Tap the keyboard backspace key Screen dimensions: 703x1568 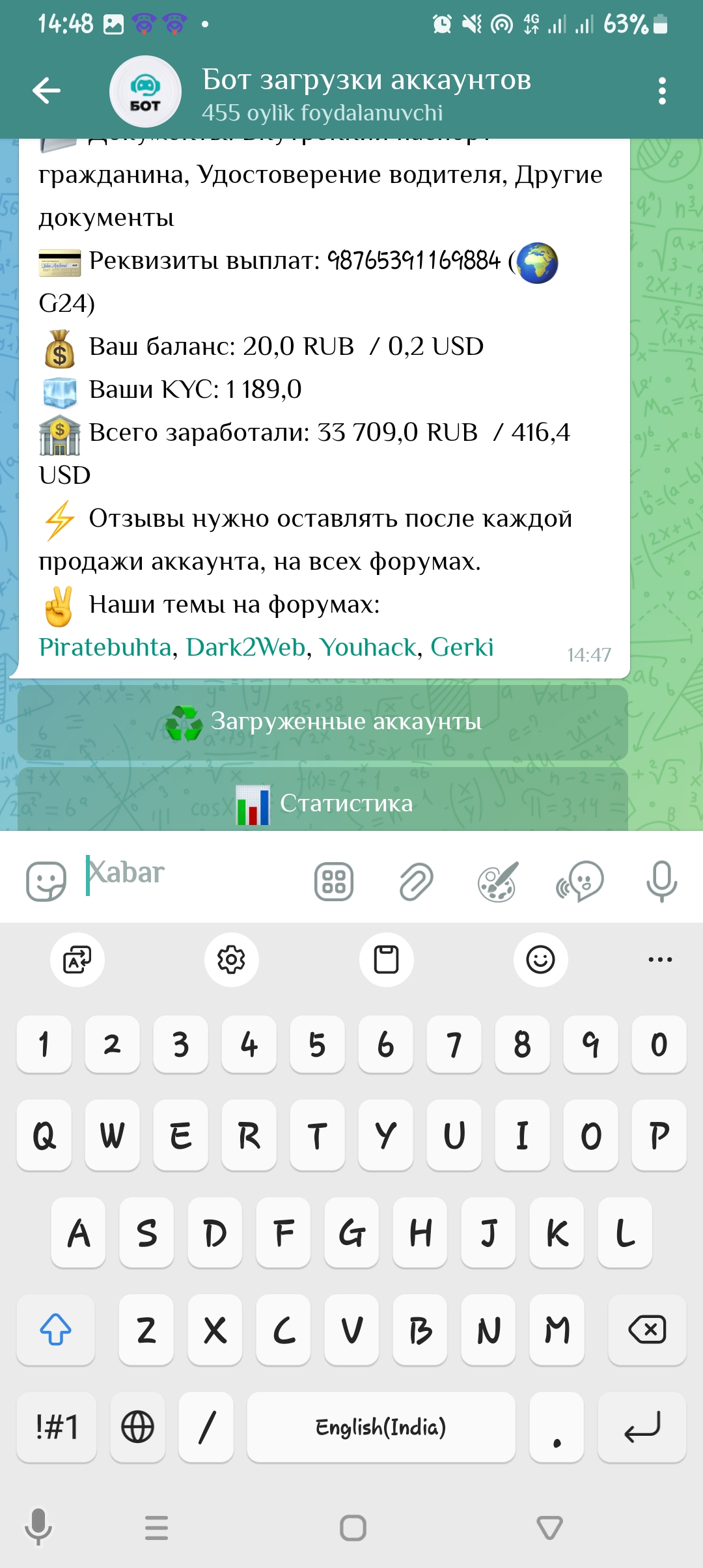click(646, 1330)
